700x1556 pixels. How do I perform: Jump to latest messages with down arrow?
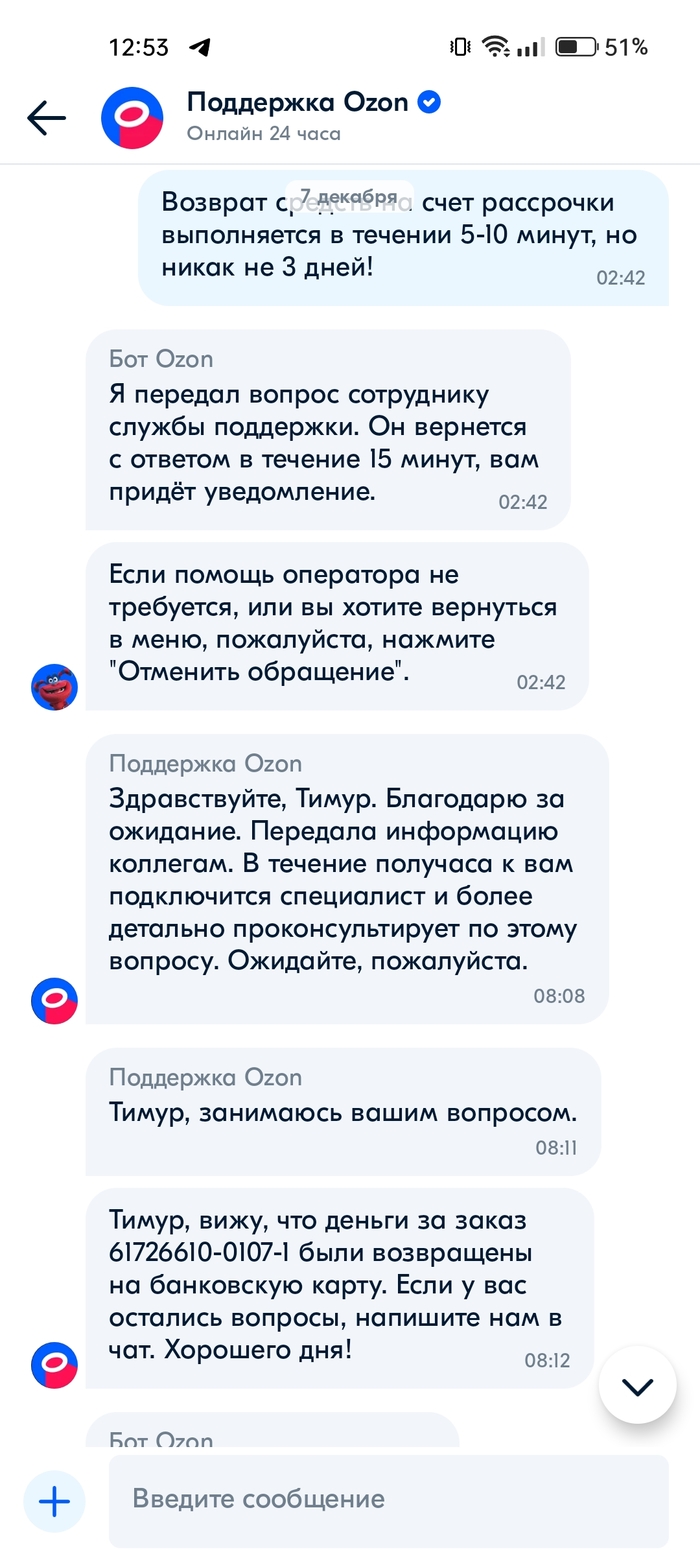point(637,1386)
